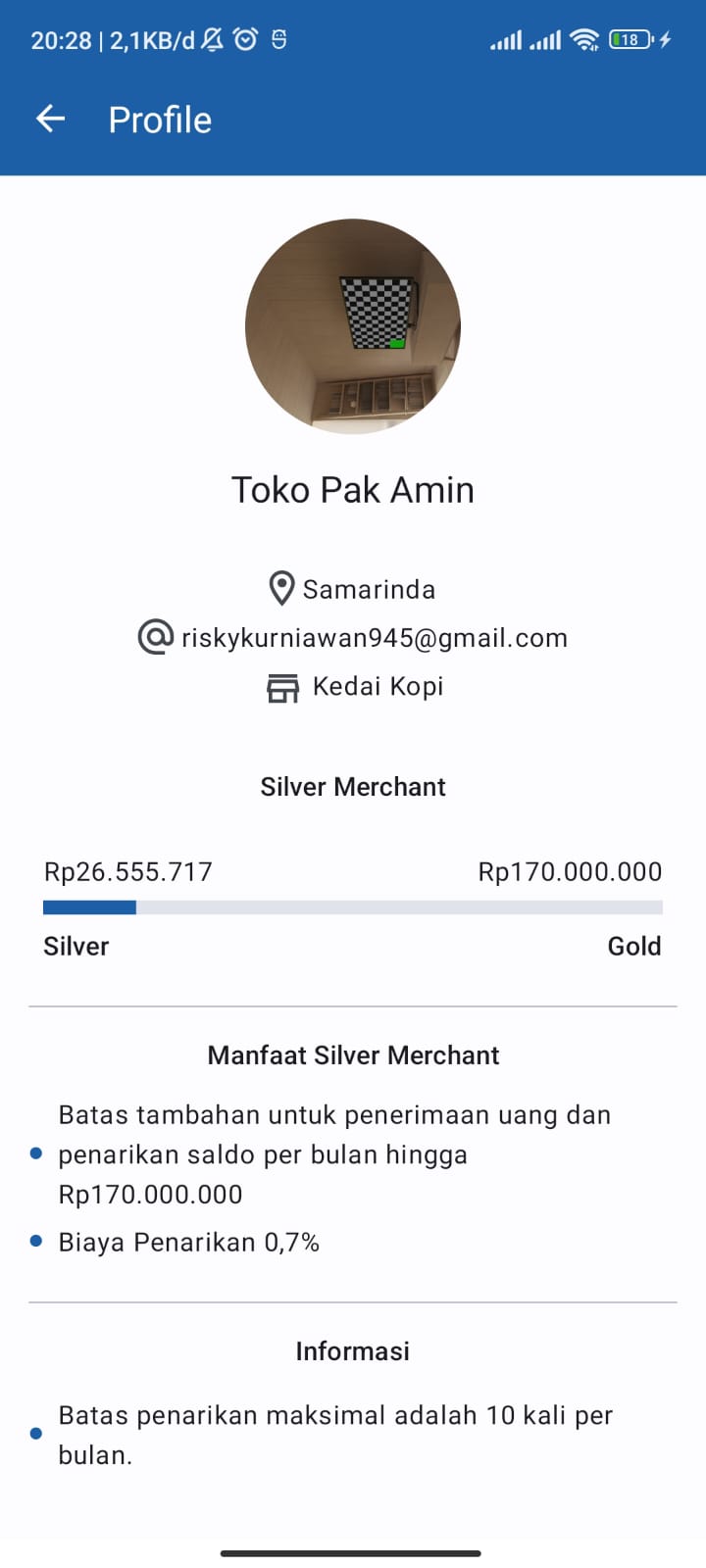Go back from the Profile screen
Screen dimensions: 706x1568
click(50, 120)
